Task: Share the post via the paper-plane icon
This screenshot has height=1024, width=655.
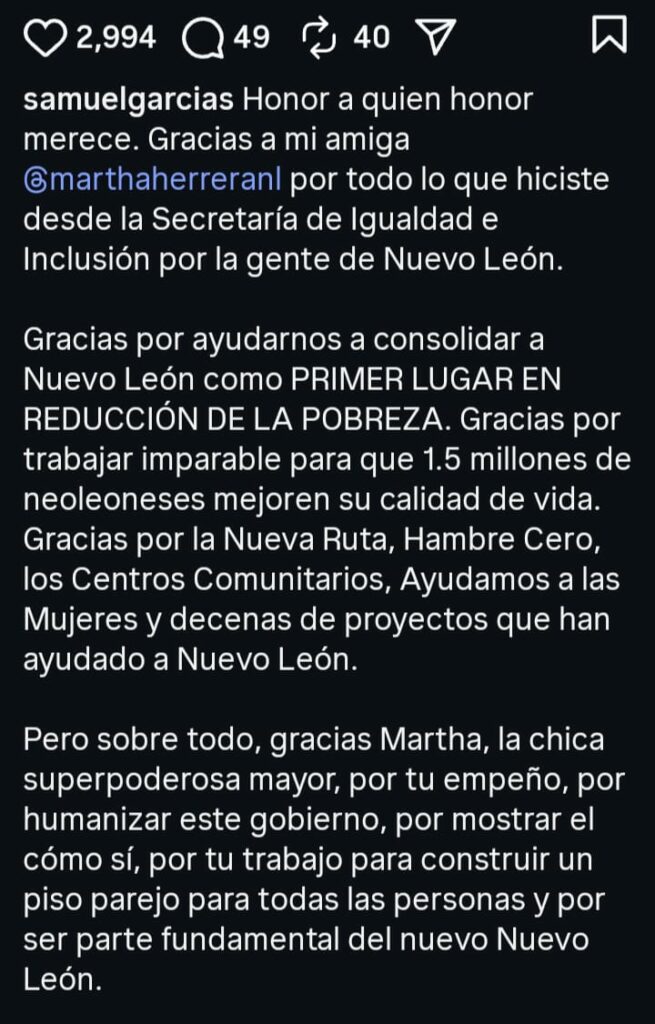Action: [x=434, y=38]
